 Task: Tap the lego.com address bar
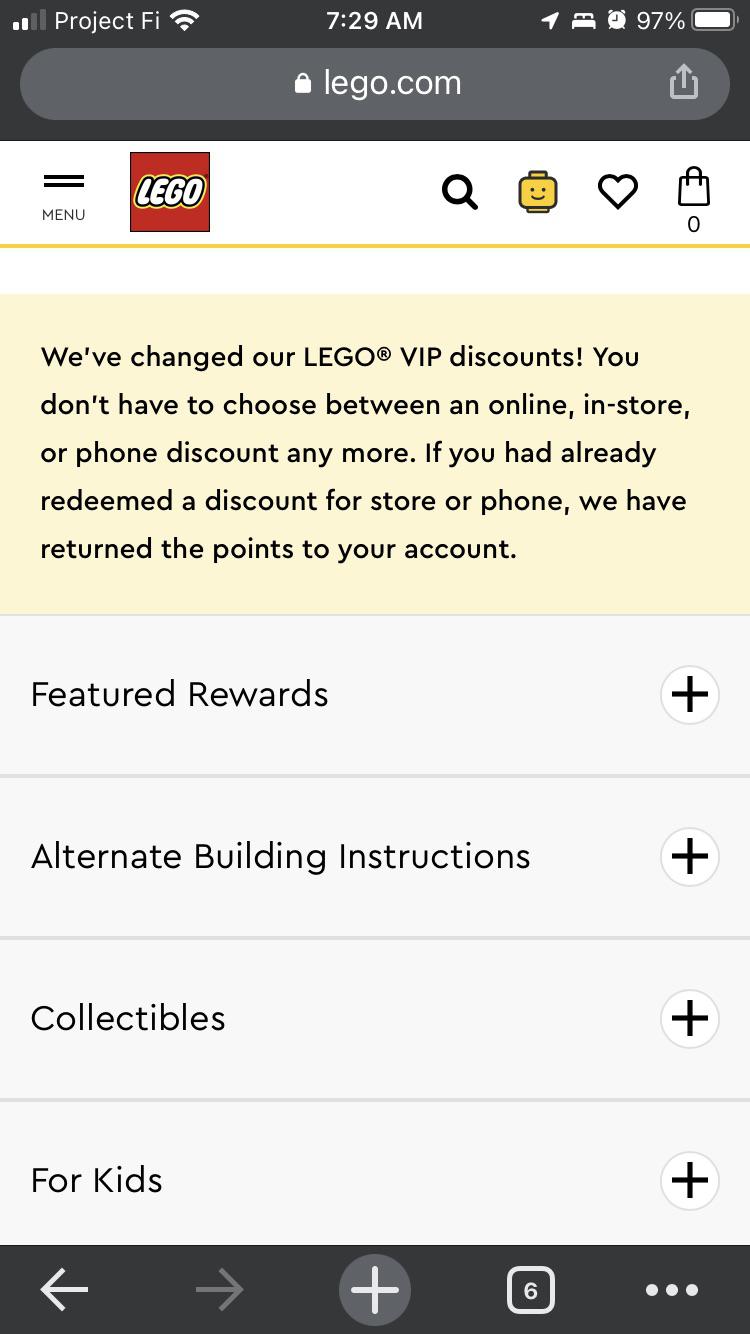tap(375, 83)
